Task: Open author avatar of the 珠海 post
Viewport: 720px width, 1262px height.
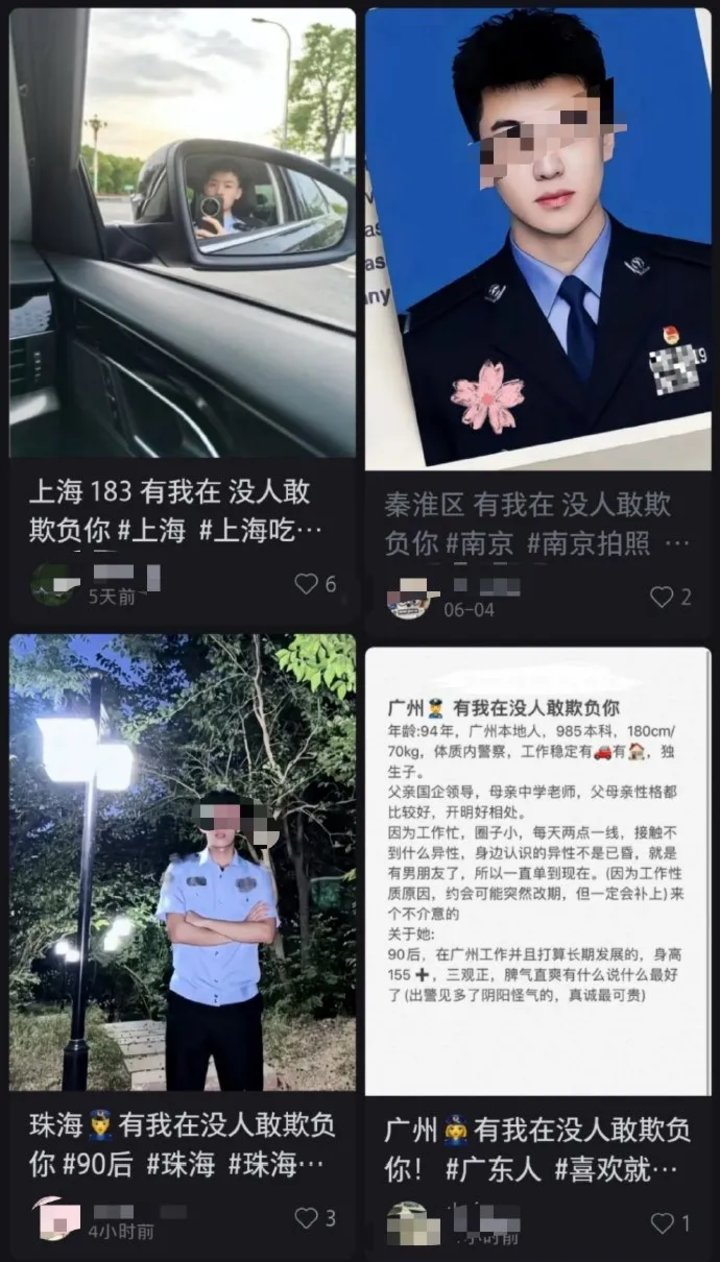Action: point(55,1219)
